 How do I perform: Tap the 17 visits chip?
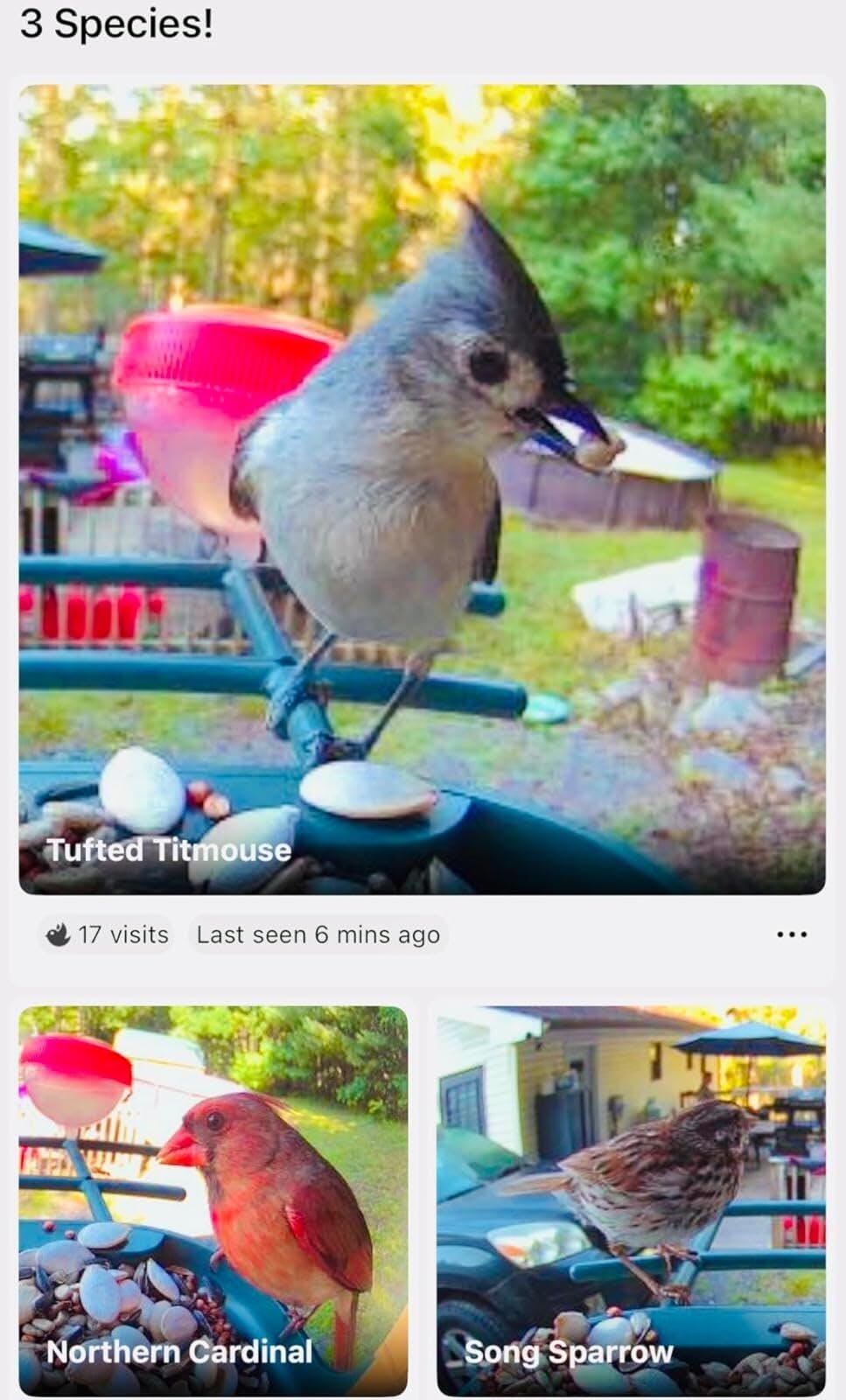click(108, 934)
